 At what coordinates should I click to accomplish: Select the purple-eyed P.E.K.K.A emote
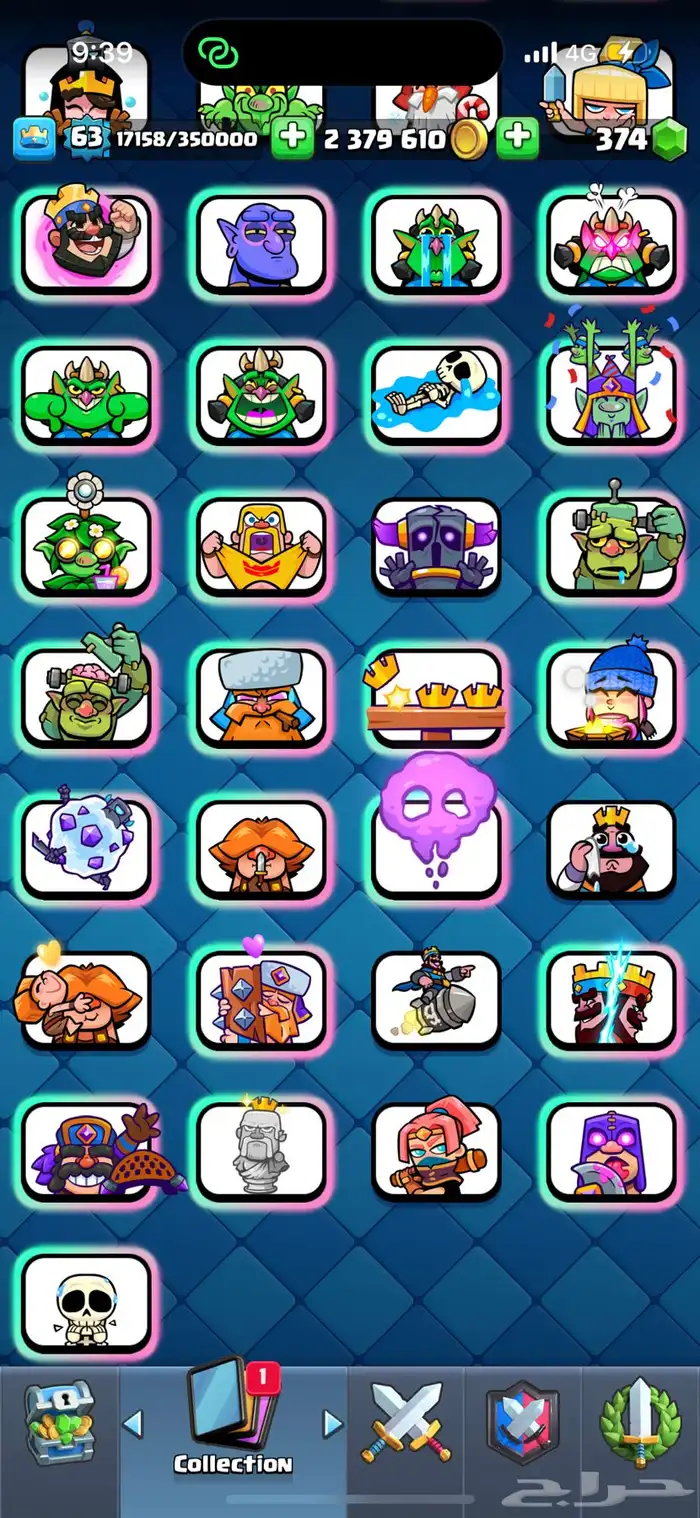[436, 545]
